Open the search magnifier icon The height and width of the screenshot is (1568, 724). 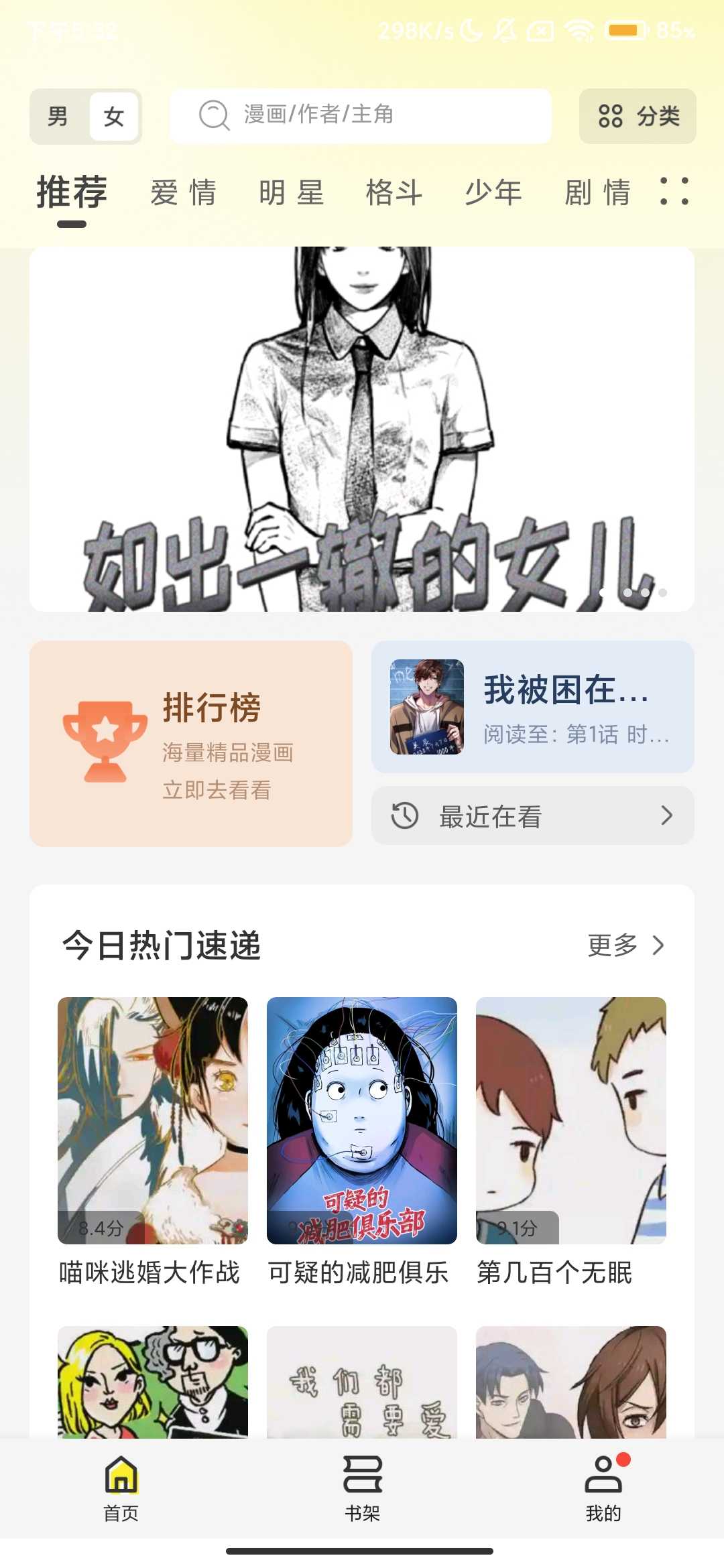point(213,115)
